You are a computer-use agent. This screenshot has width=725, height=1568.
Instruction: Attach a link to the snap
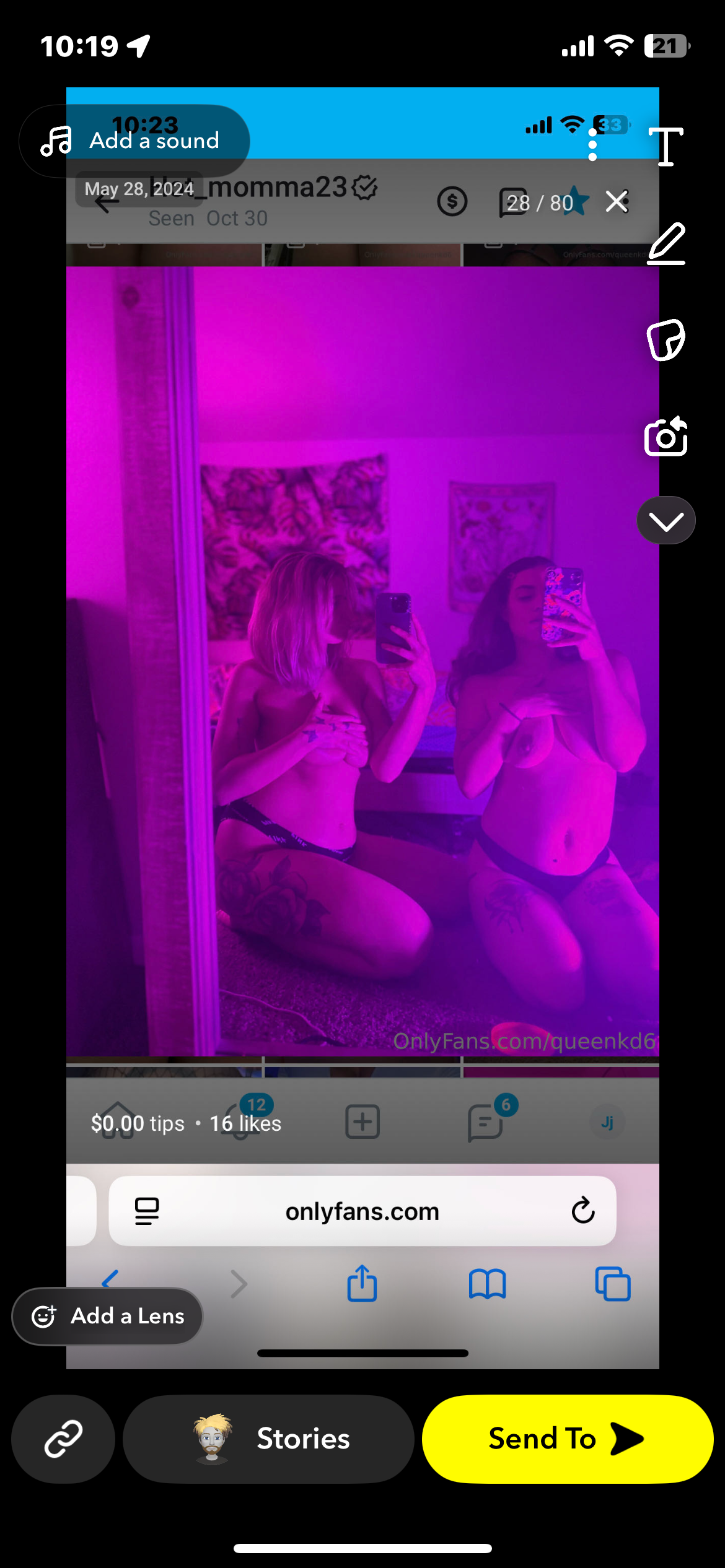pos(63,1439)
